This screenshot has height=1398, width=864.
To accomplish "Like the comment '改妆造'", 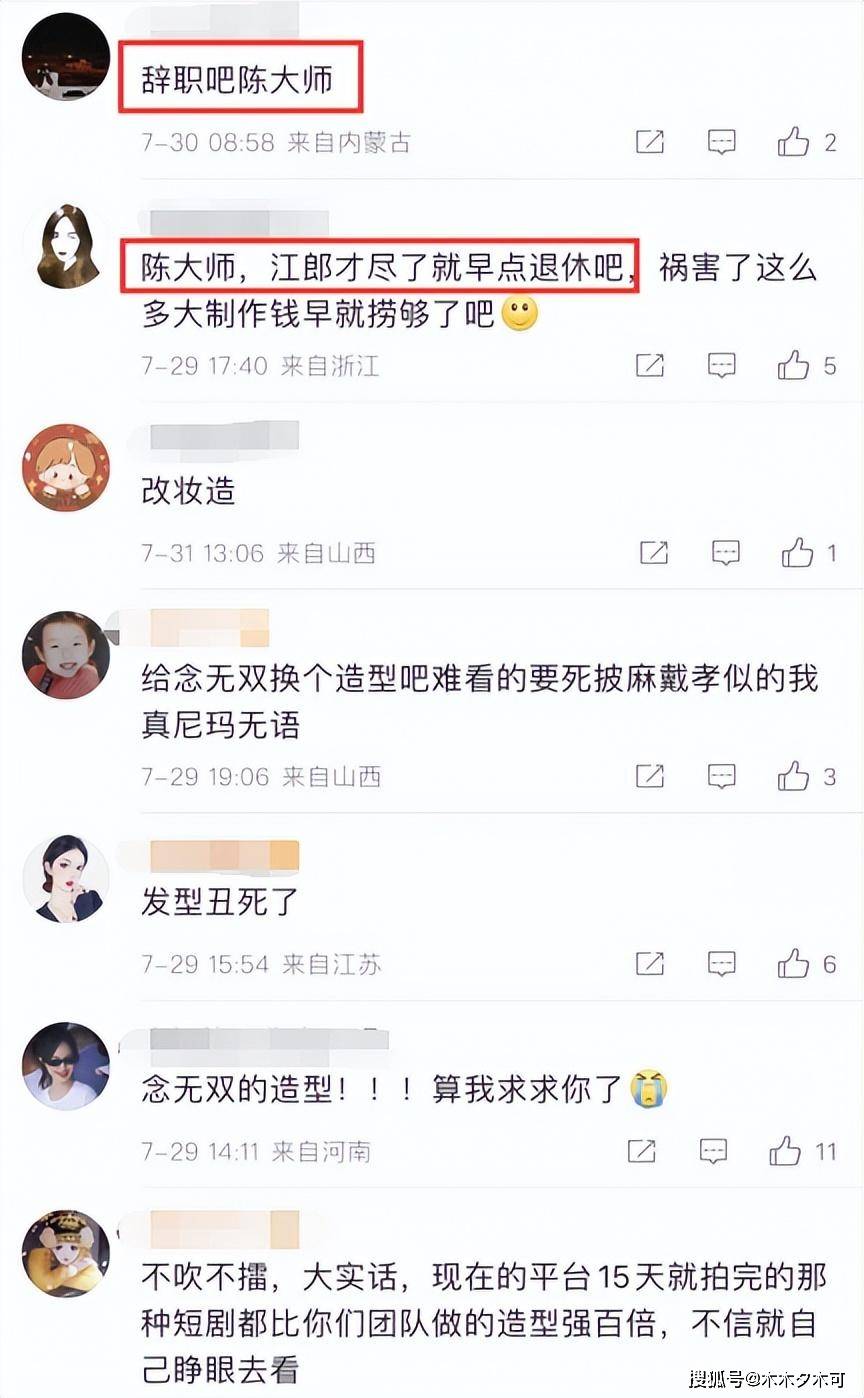I will [798, 552].
